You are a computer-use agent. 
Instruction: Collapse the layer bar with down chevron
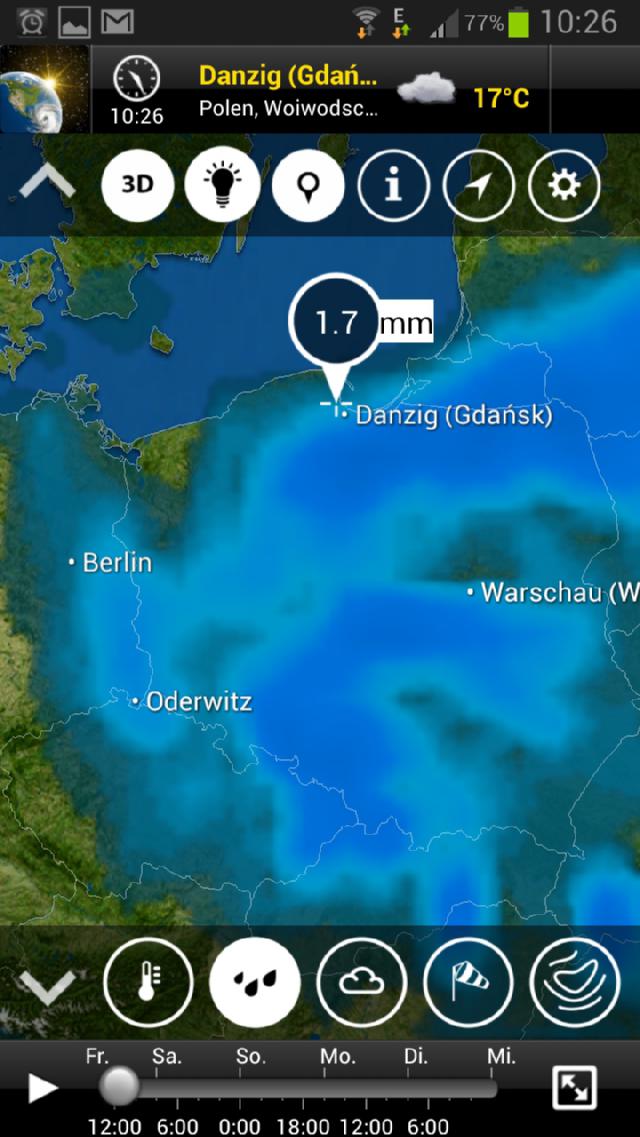(47, 987)
